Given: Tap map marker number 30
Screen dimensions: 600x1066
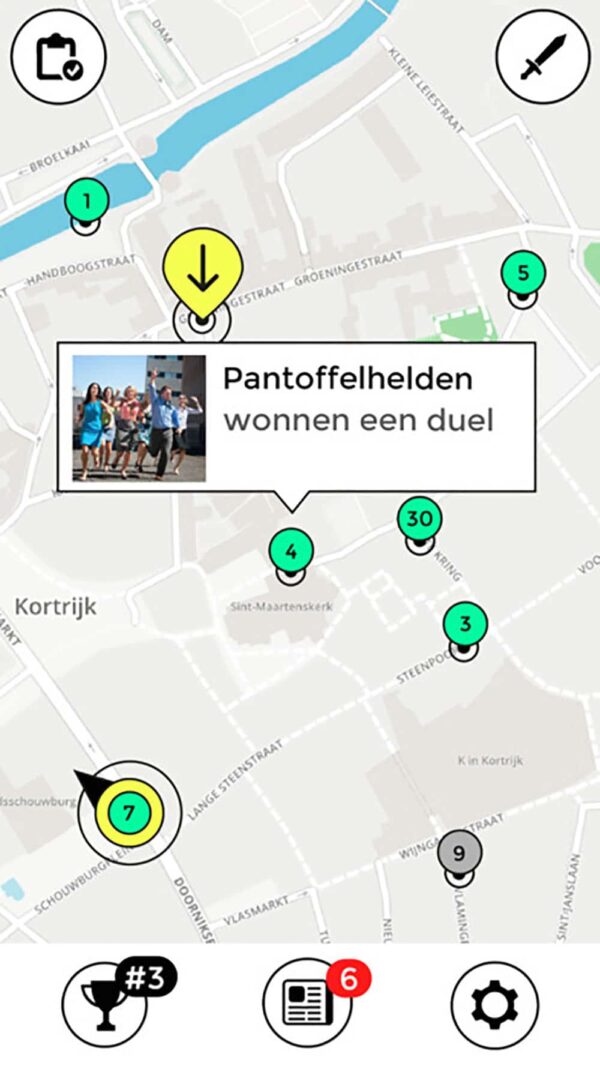Looking at the screenshot, I should 420,519.
